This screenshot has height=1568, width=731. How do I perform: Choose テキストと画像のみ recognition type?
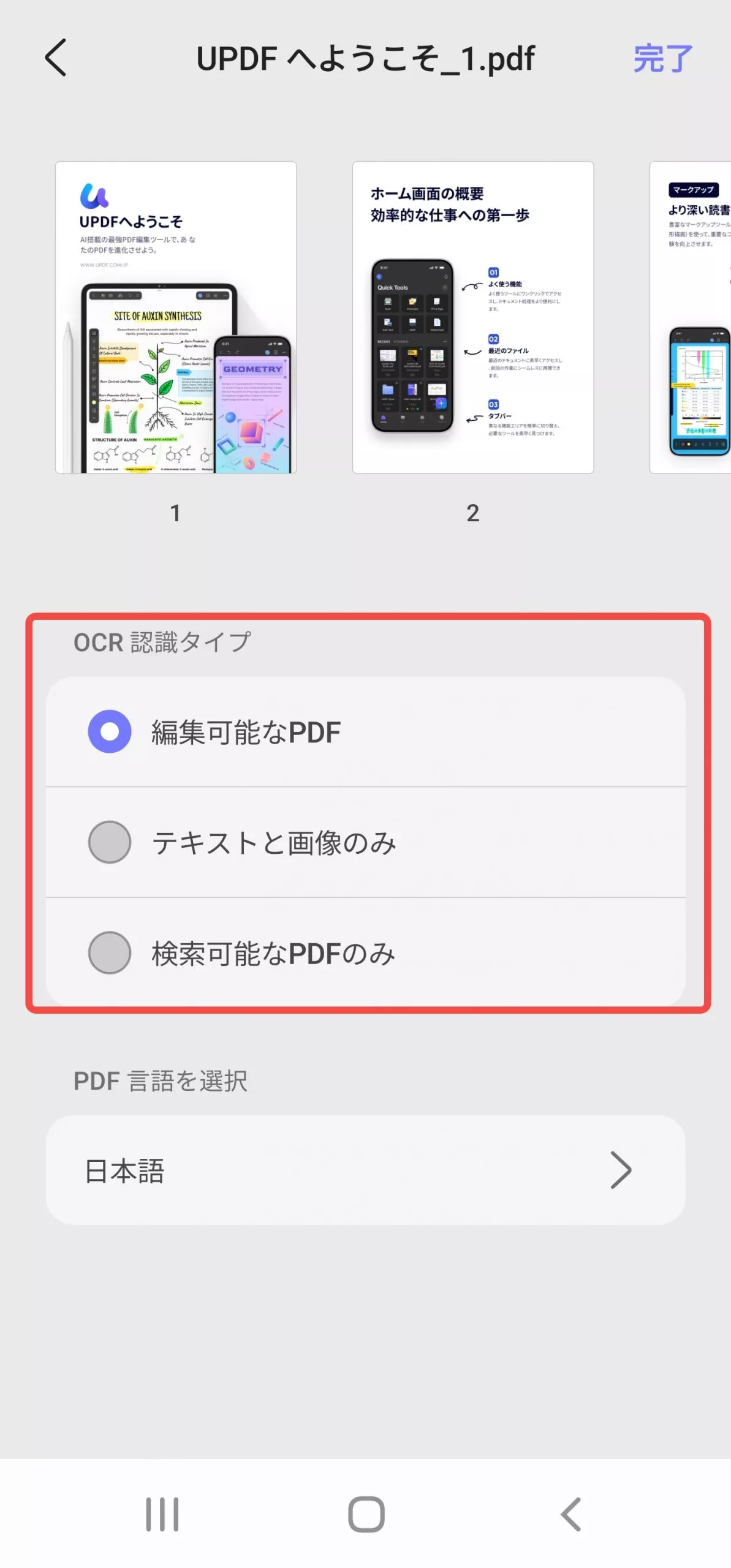click(110, 842)
